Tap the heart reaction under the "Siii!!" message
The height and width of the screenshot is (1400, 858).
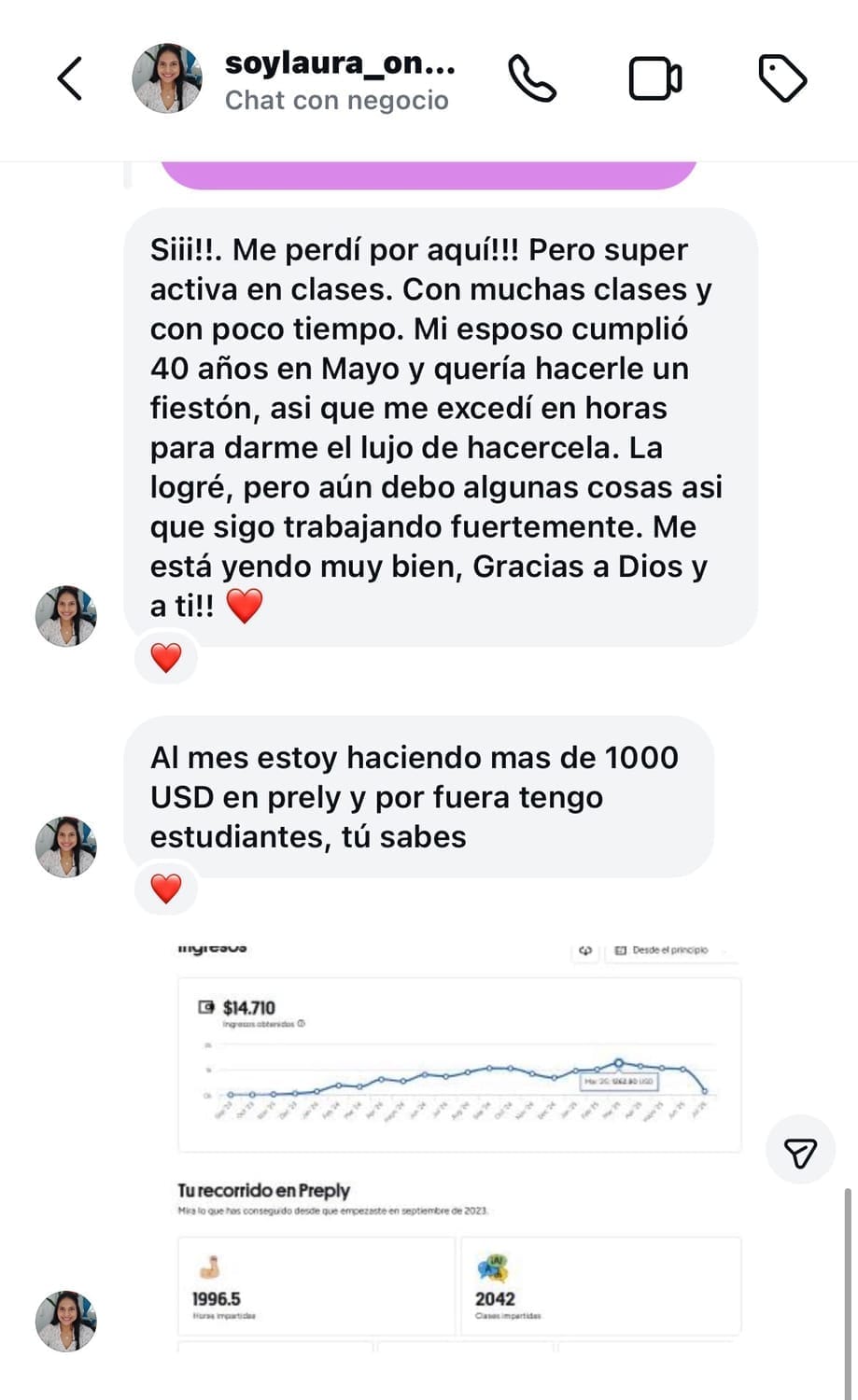(166, 658)
